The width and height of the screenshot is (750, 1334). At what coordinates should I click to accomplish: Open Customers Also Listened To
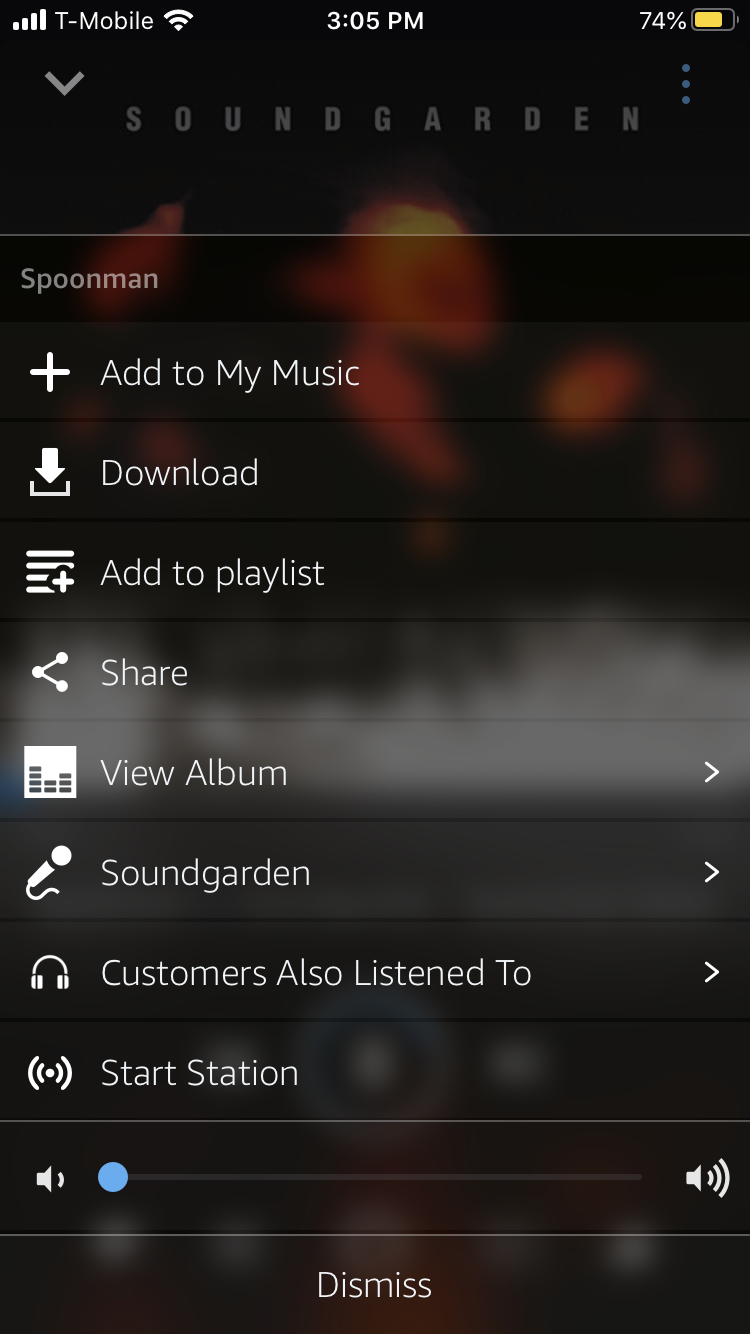pyautogui.click(x=316, y=973)
